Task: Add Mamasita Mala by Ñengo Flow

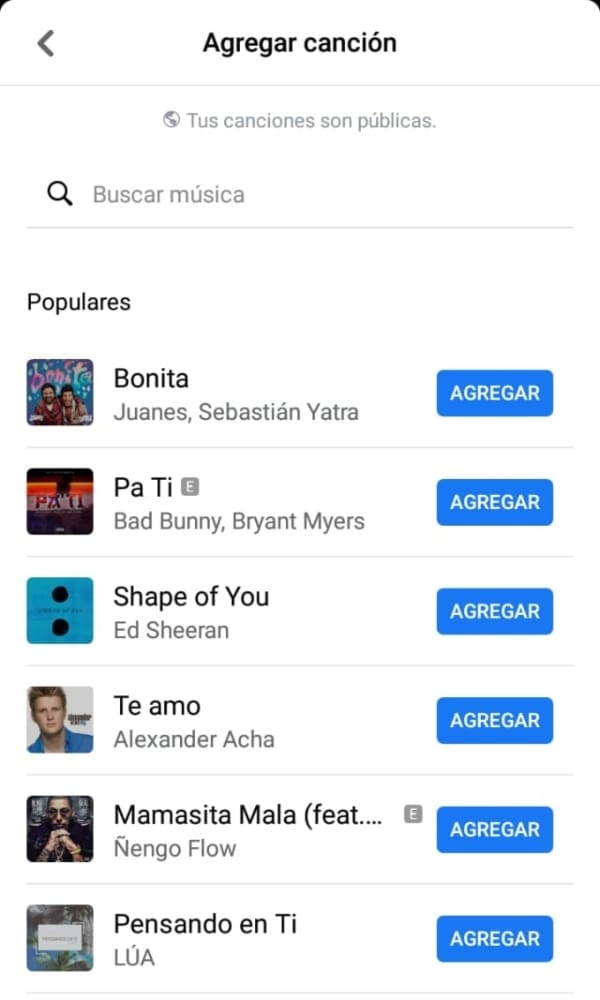Action: coord(494,829)
